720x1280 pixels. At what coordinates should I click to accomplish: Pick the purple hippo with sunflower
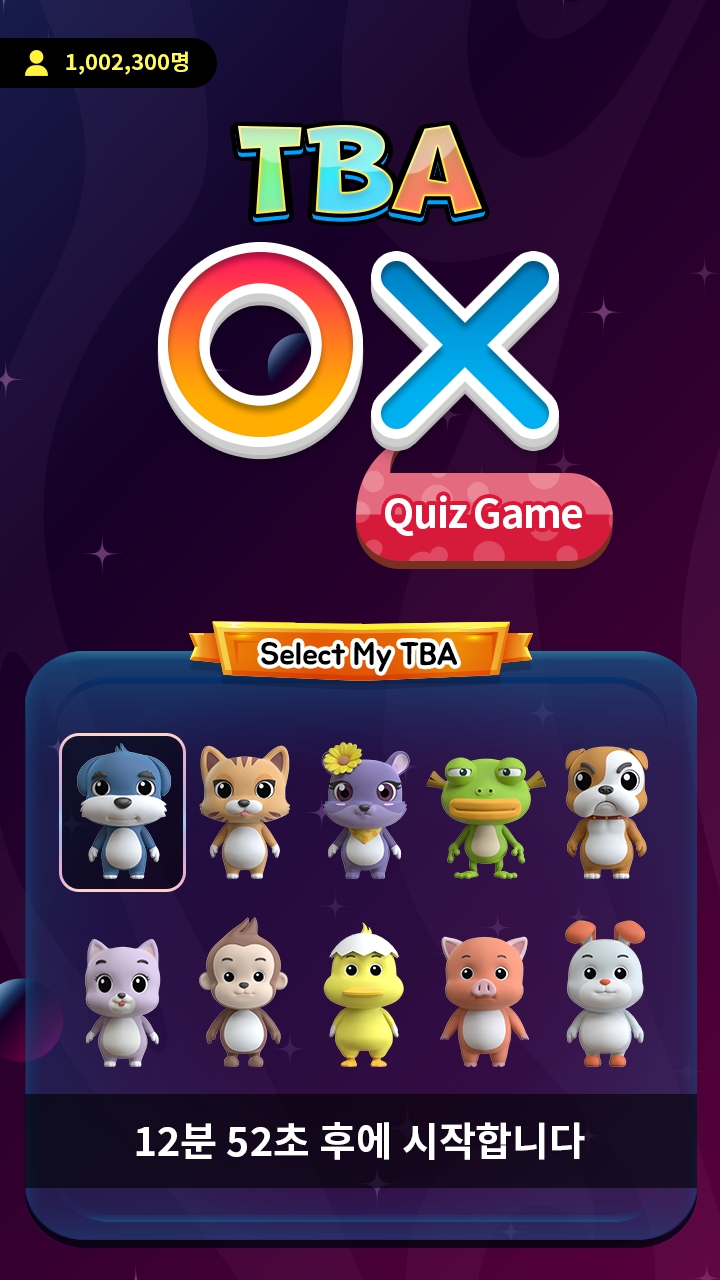tap(362, 812)
